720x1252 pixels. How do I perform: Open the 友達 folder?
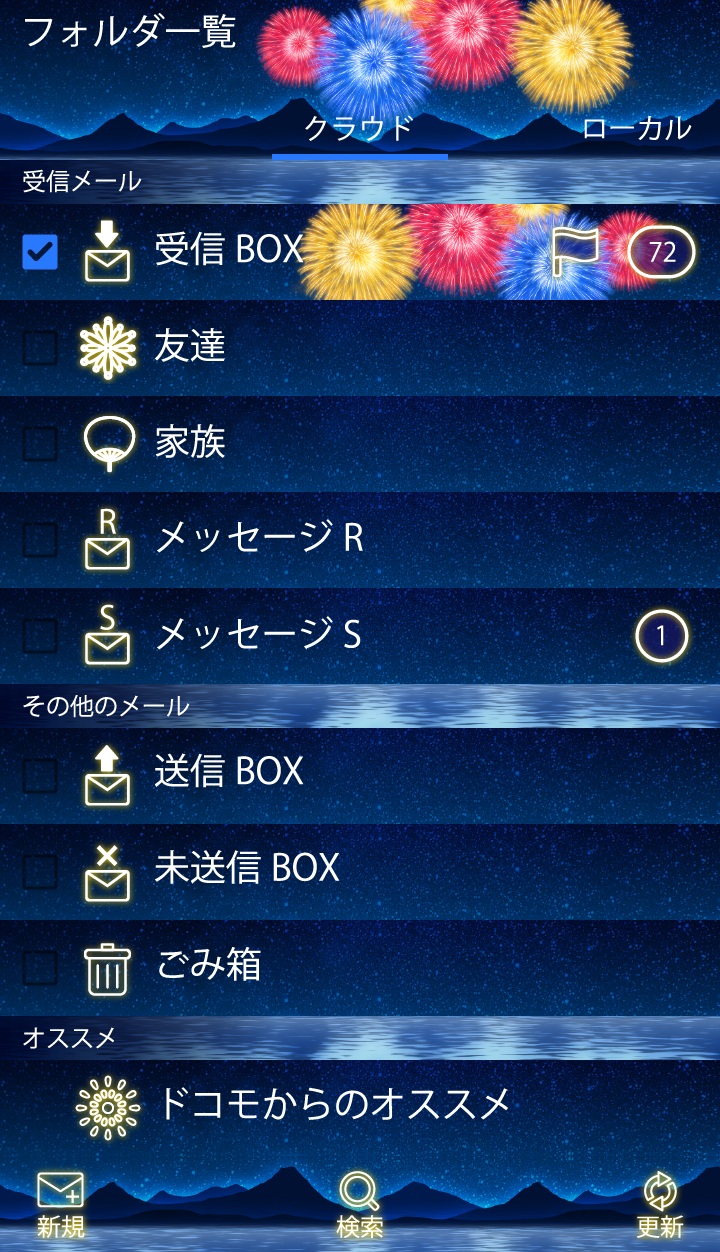pos(190,347)
